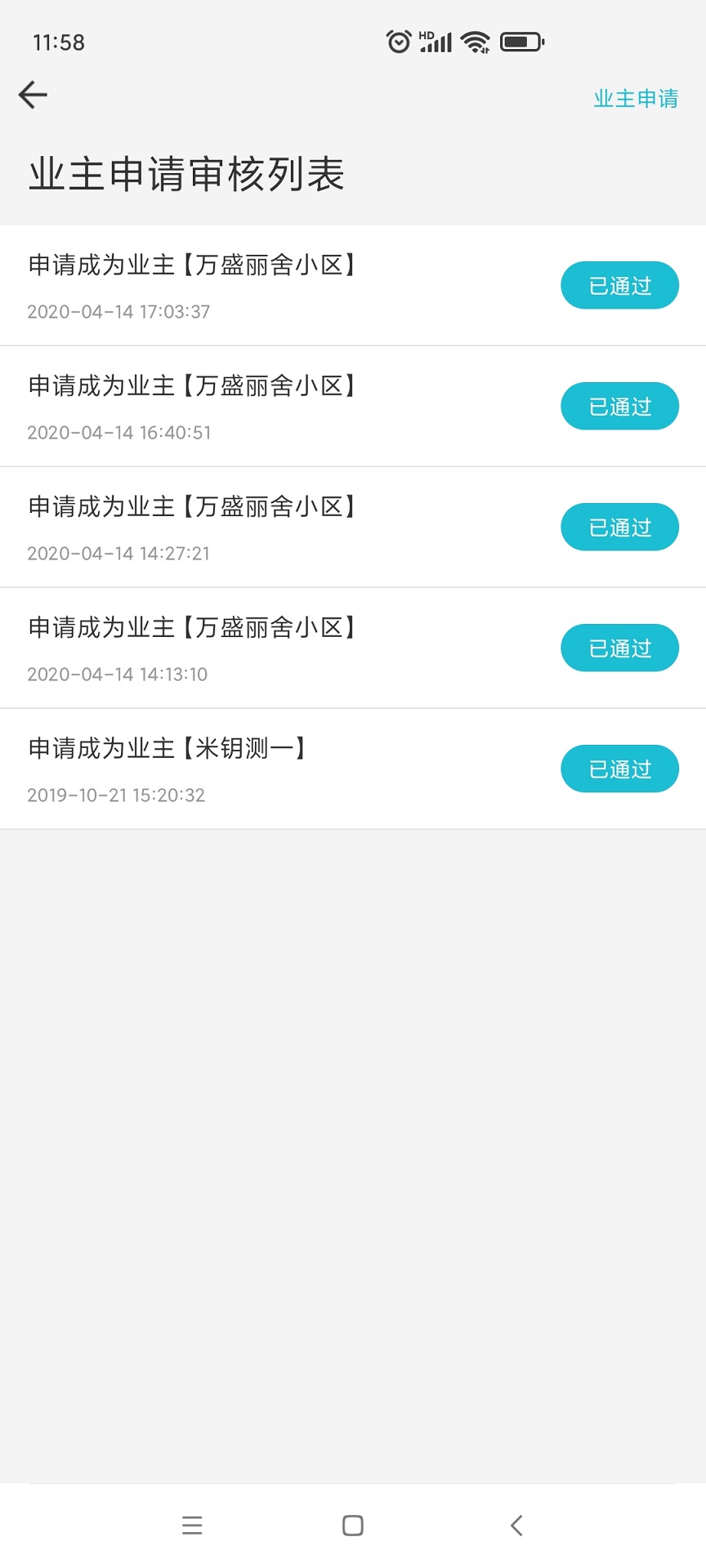Tap the alarm clock status bar icon
Image resolution: width=706 pixels, height=1568 pixels.
click(398, 40)
